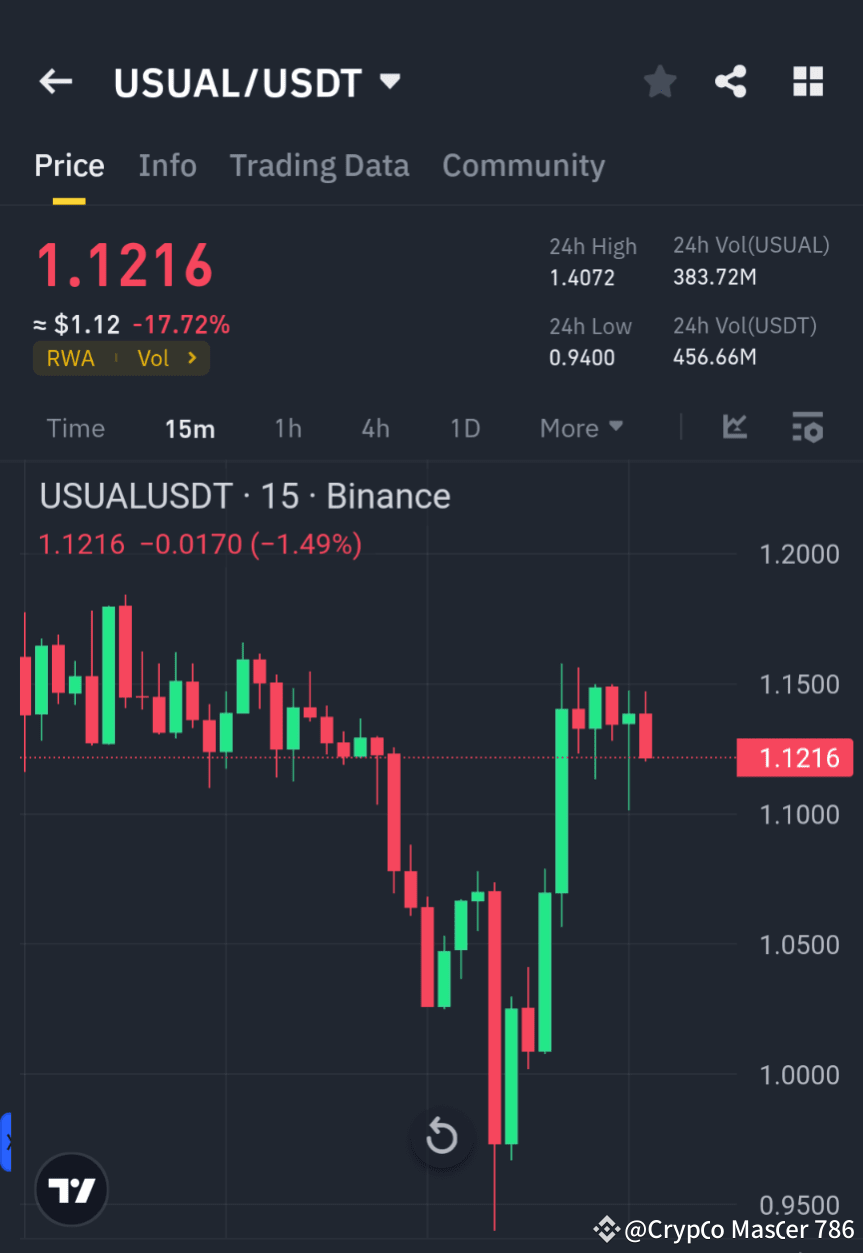
Task: Select the candlestick chart style icon
Action: (x=735, y=427)
